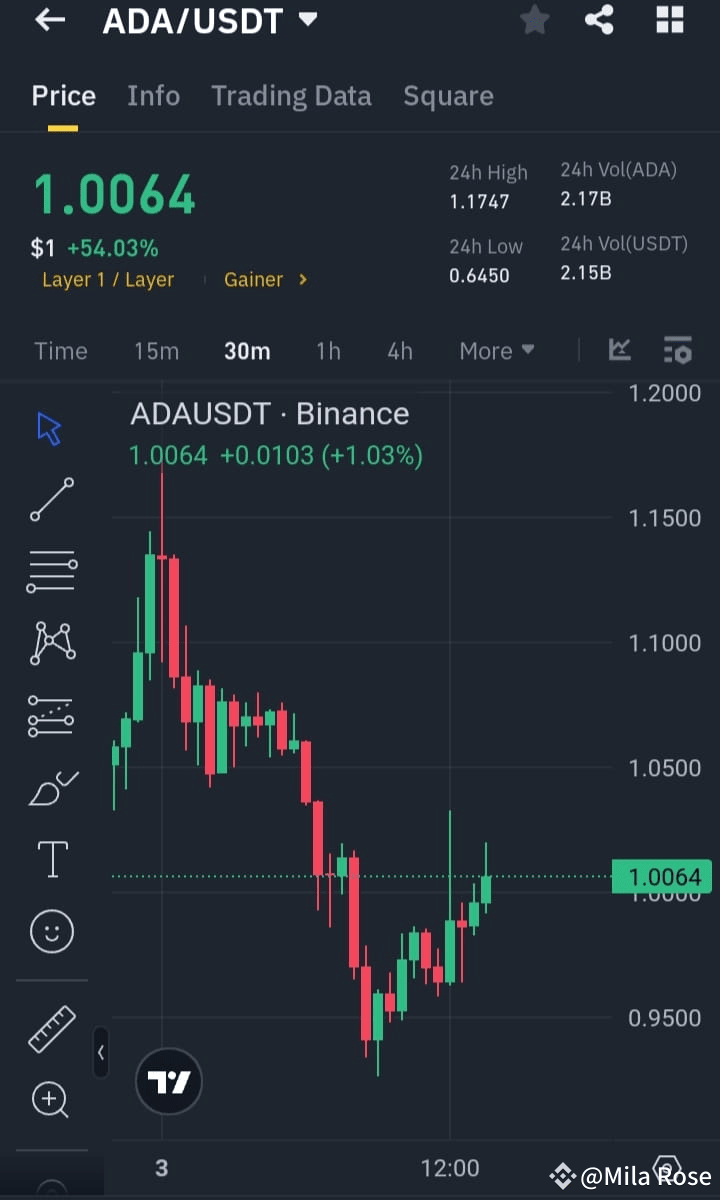This screenshot has height=1200, width=720.
Task: Select the zoom-in magnifier tool
Action: (51, 1100)
